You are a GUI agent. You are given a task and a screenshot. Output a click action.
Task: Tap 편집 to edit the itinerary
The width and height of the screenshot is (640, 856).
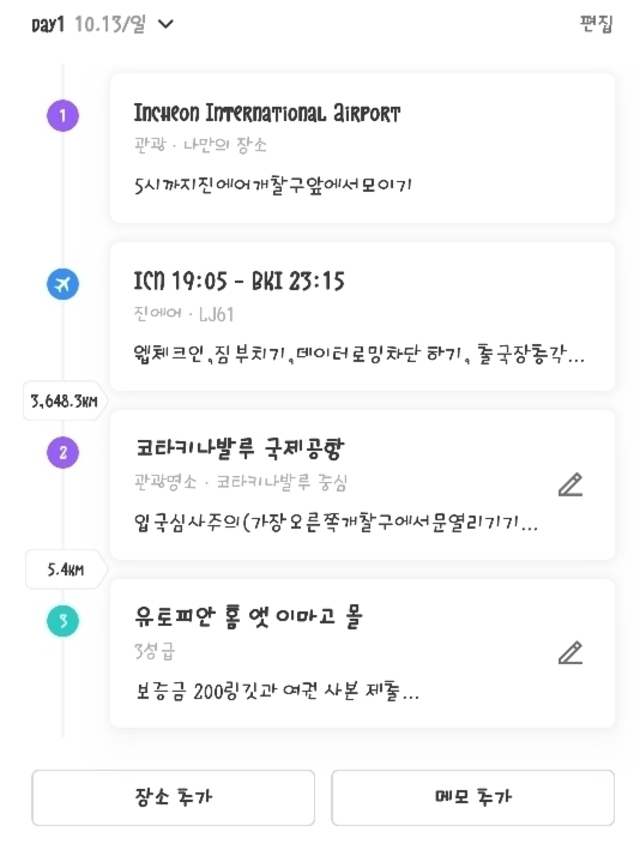[596, 23]
